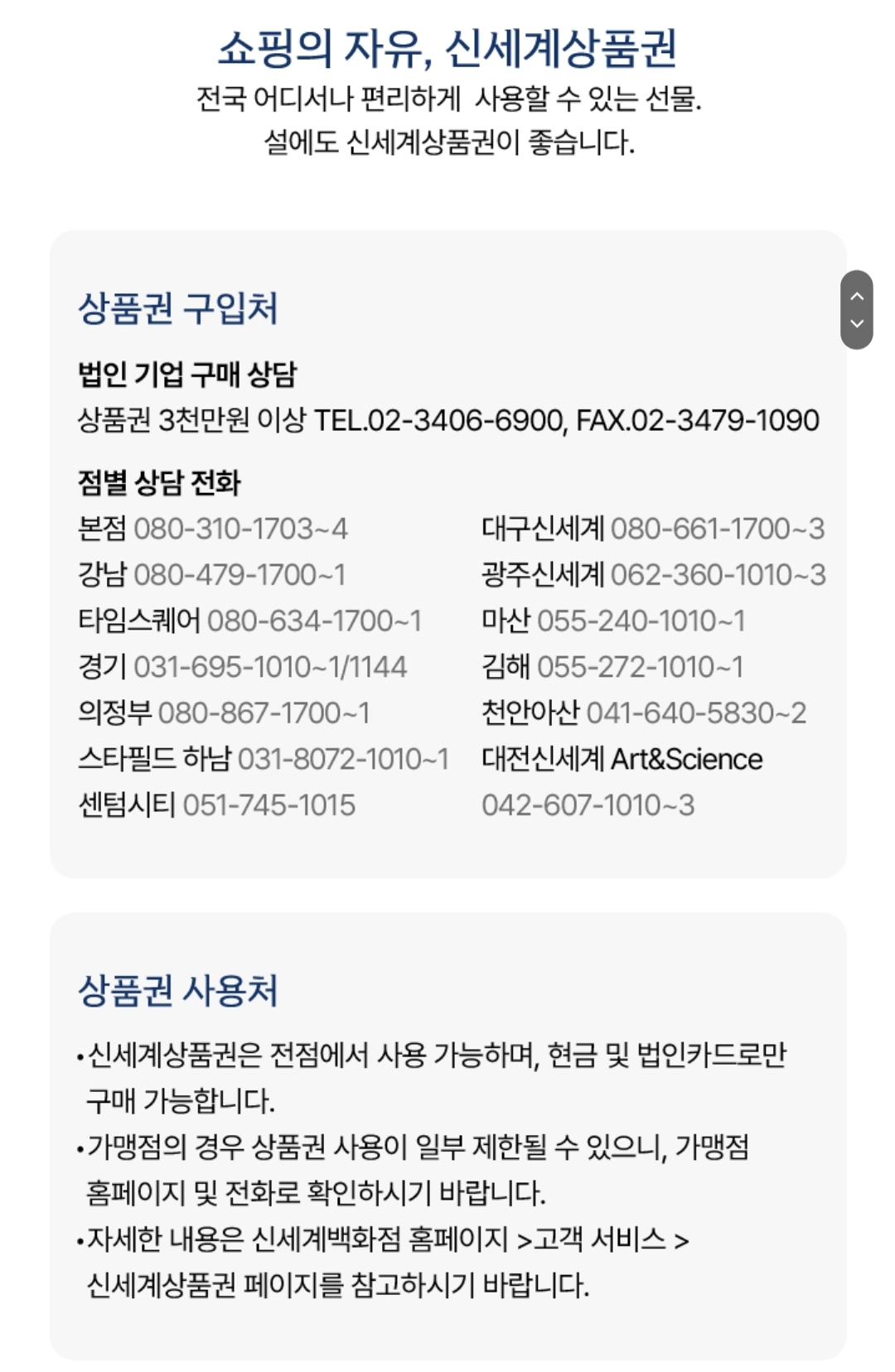Click the 의정부 contact number
895x1372 pixels.
268,711
